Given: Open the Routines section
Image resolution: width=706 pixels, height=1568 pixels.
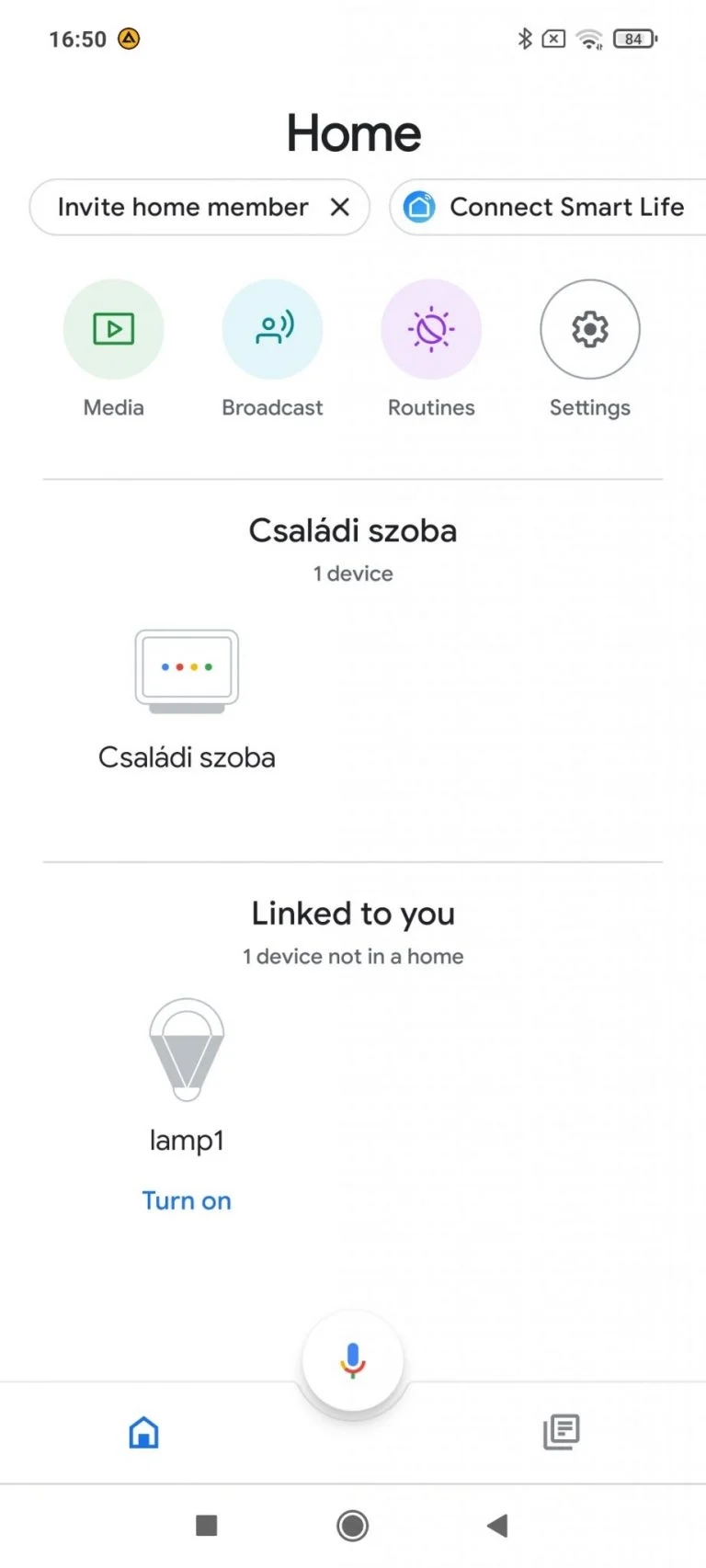Looking at the screenshot, I should point(431,329).
